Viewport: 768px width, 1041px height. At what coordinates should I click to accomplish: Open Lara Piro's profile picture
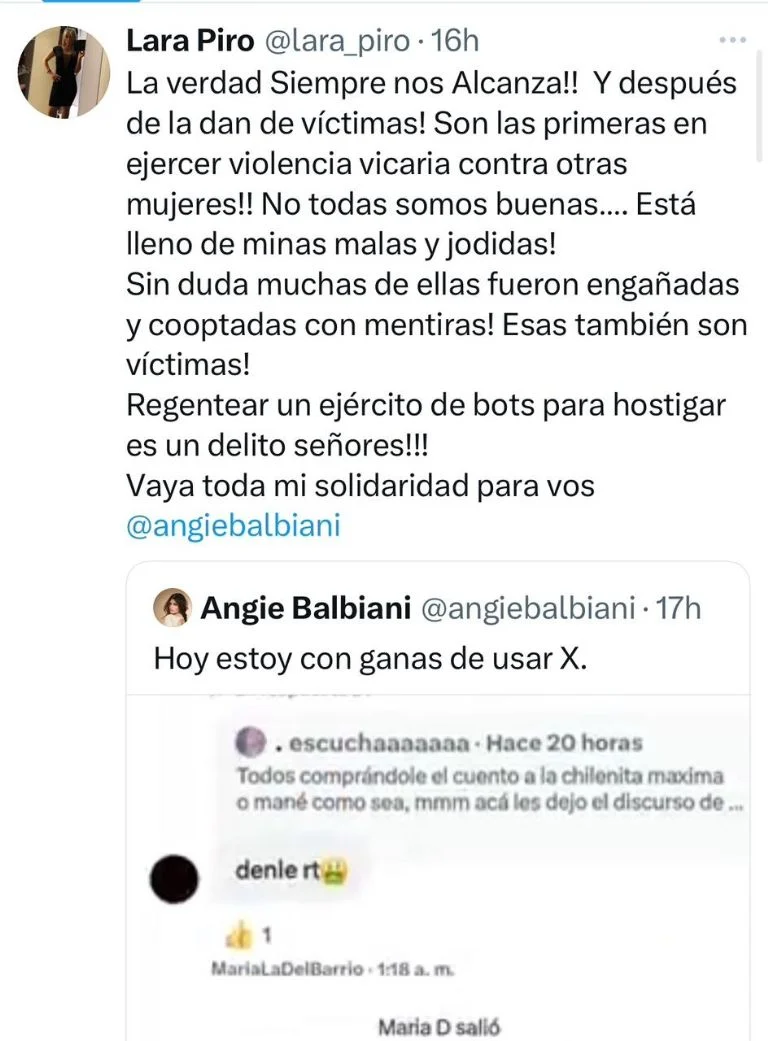tap(64, 72)
